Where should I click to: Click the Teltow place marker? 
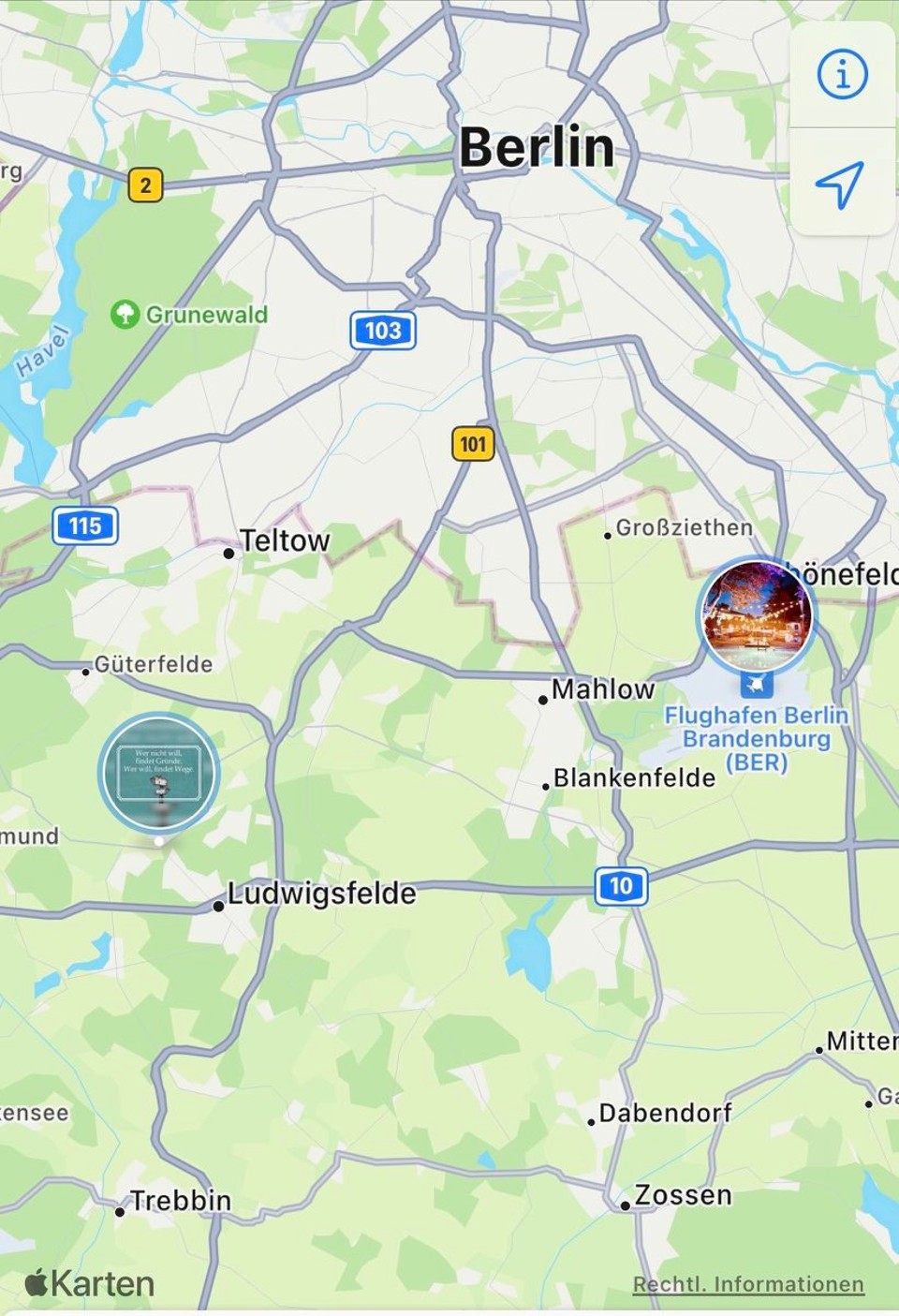228,554
